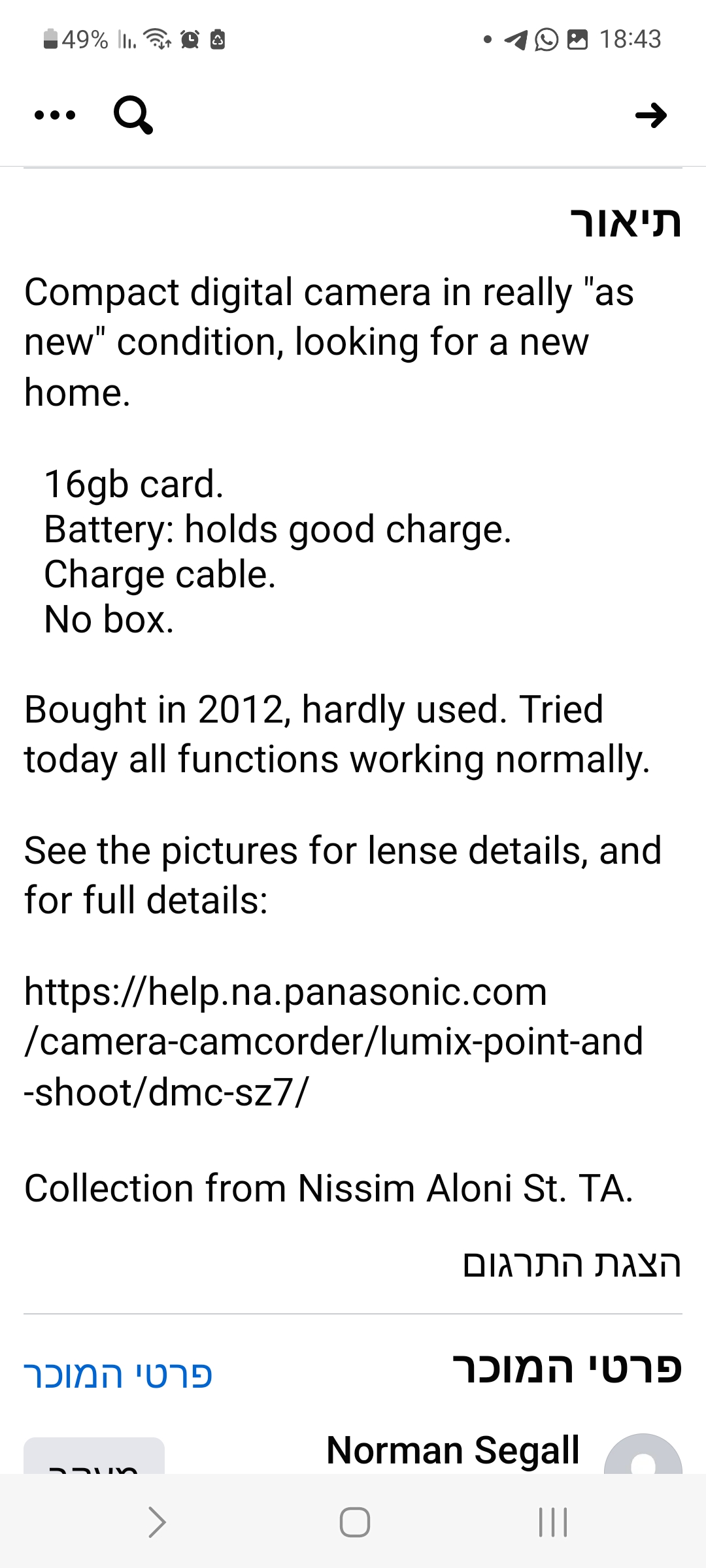Tap the system home button

[x=354, y=1522]
